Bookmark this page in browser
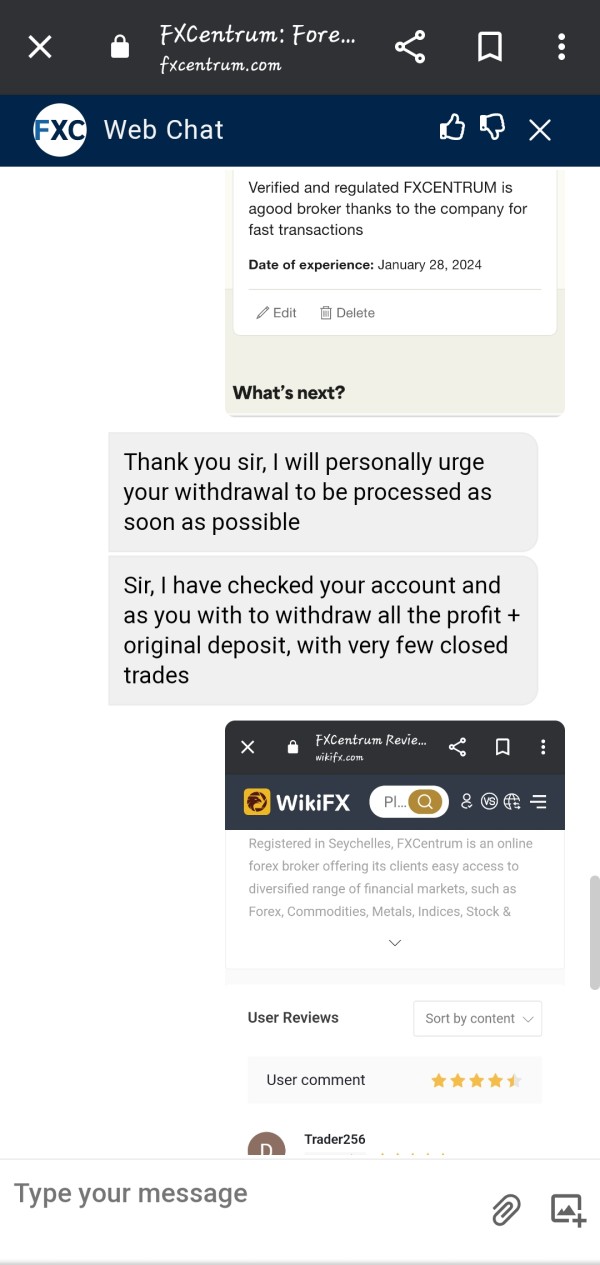The width and height of the screenshot is (600, 1265). pyautogui.click(x=490, y=46)
